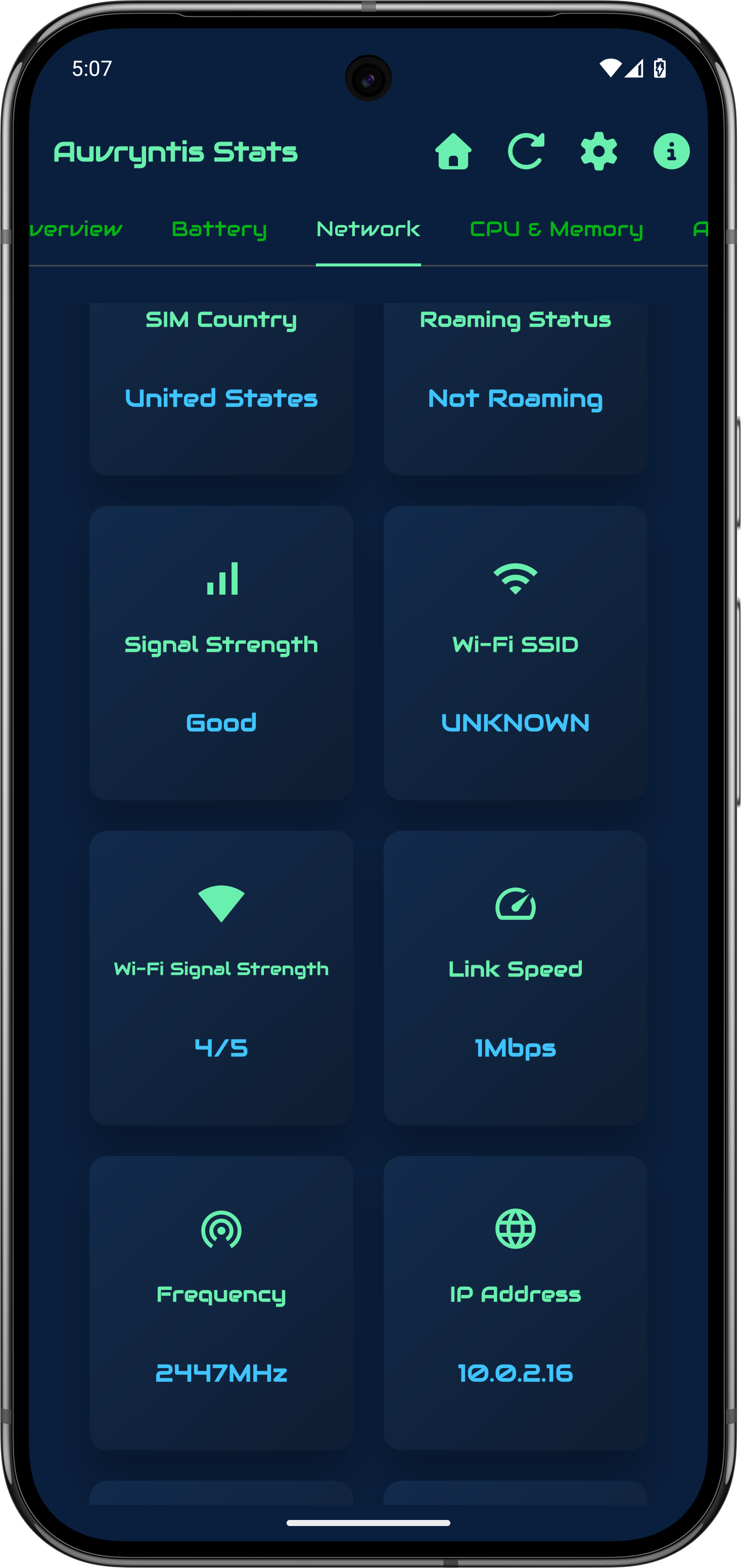
Task: Switch to the Overview tab
Action: (x=76, y=230)
